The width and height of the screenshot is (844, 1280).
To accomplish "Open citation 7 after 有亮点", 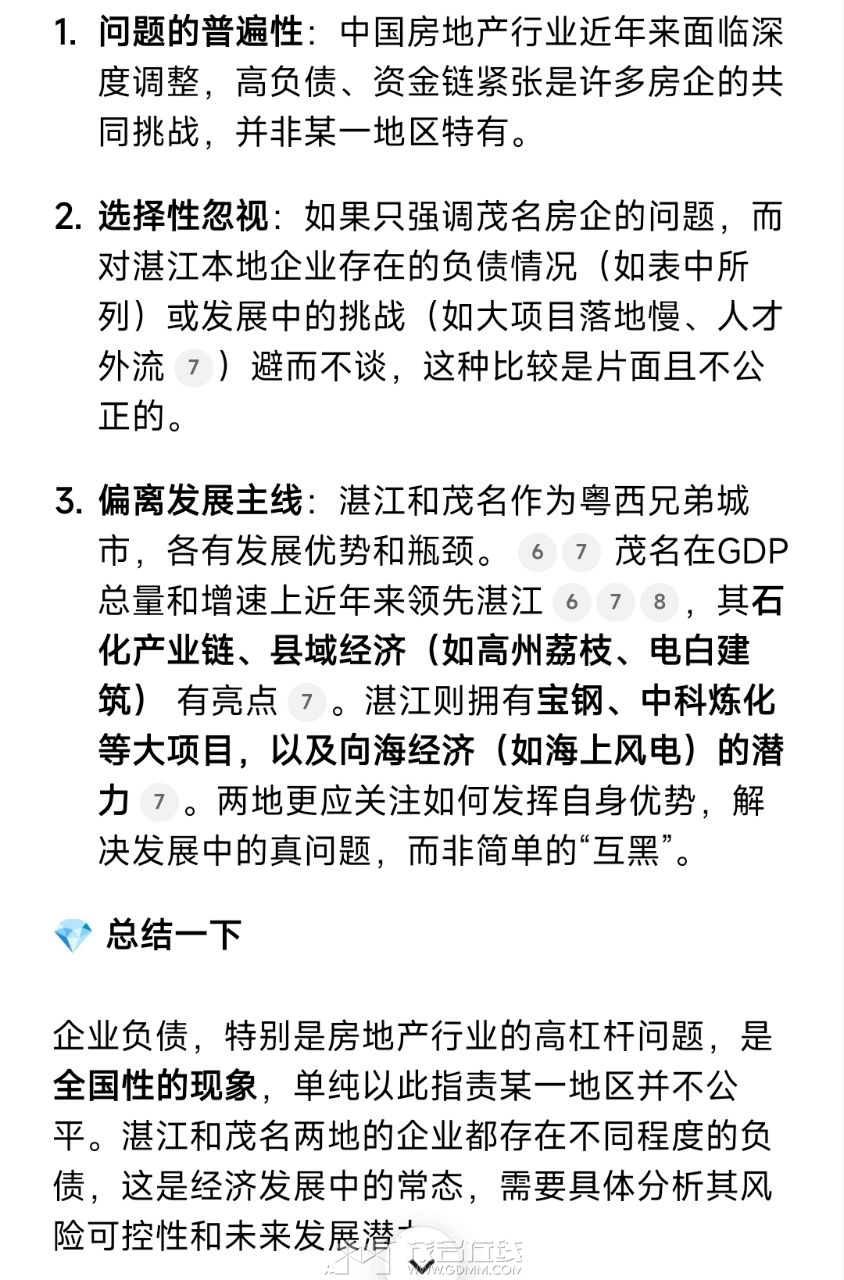I will tap(306, 702).
